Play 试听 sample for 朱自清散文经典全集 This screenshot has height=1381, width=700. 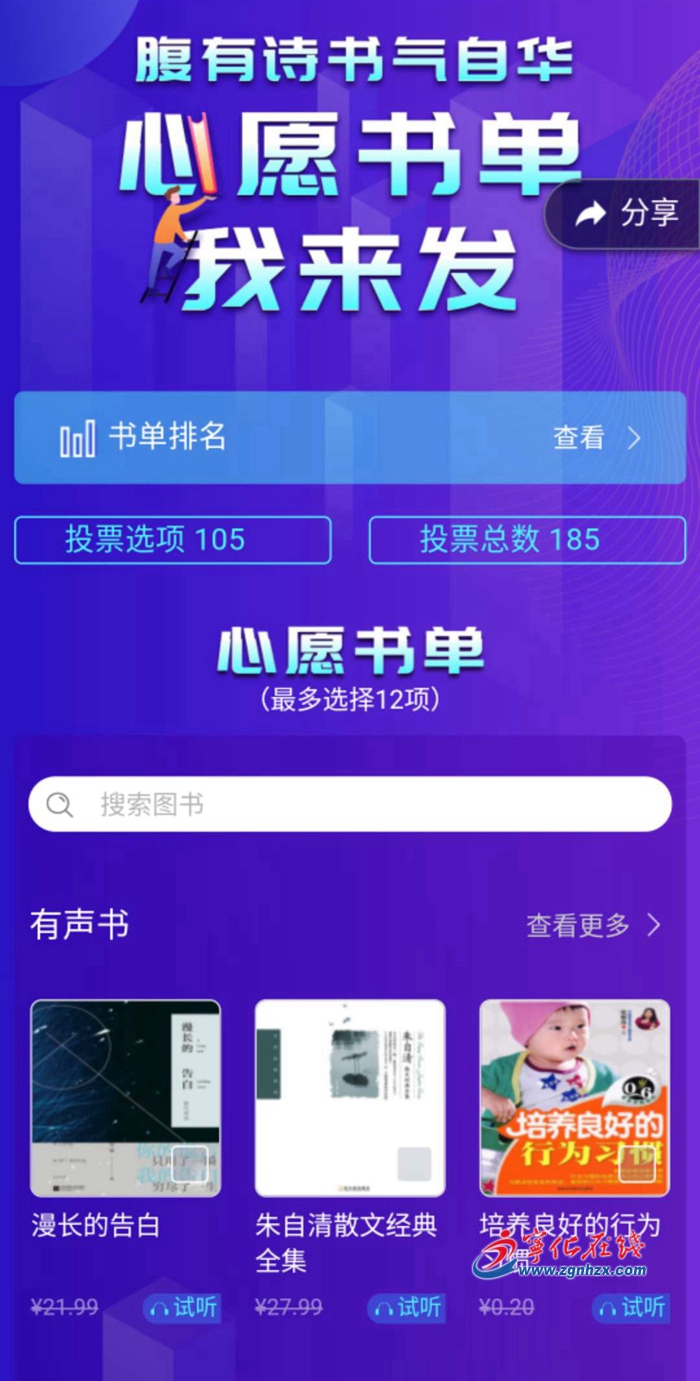click(408, 1307)
